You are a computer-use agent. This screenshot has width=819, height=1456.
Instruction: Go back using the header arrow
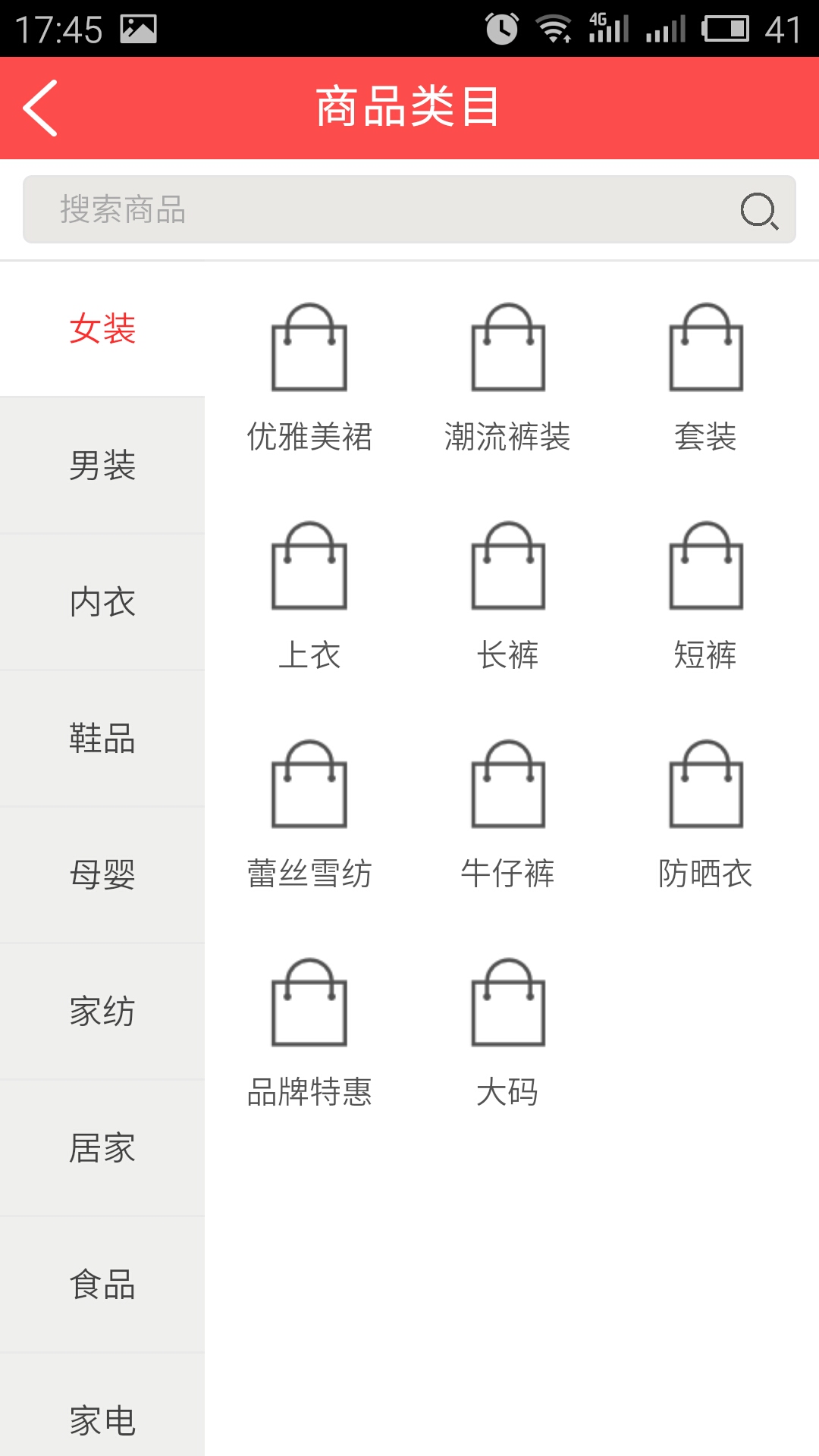[x=41, y=108]
